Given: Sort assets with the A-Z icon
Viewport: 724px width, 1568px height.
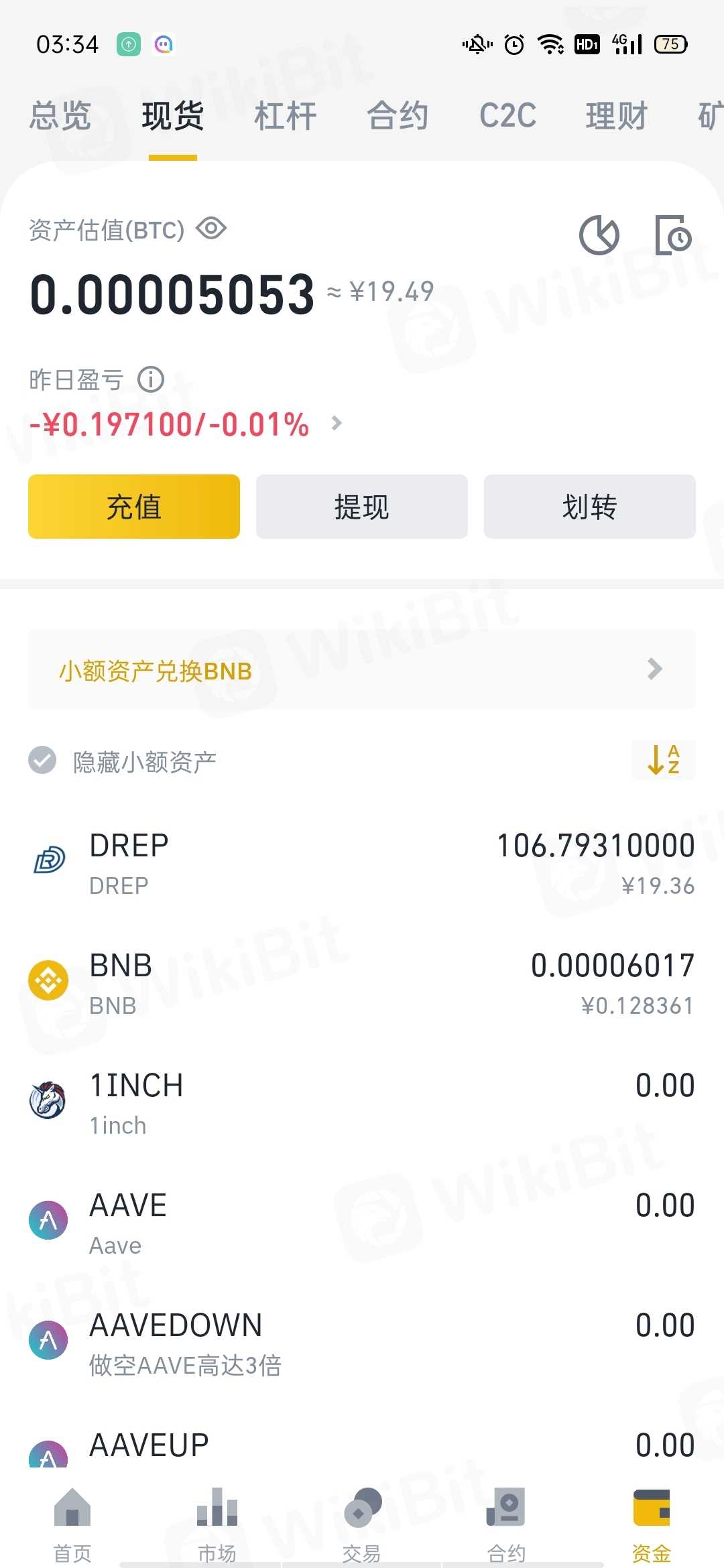Looking at the screenshot, I should pos(664,760).
